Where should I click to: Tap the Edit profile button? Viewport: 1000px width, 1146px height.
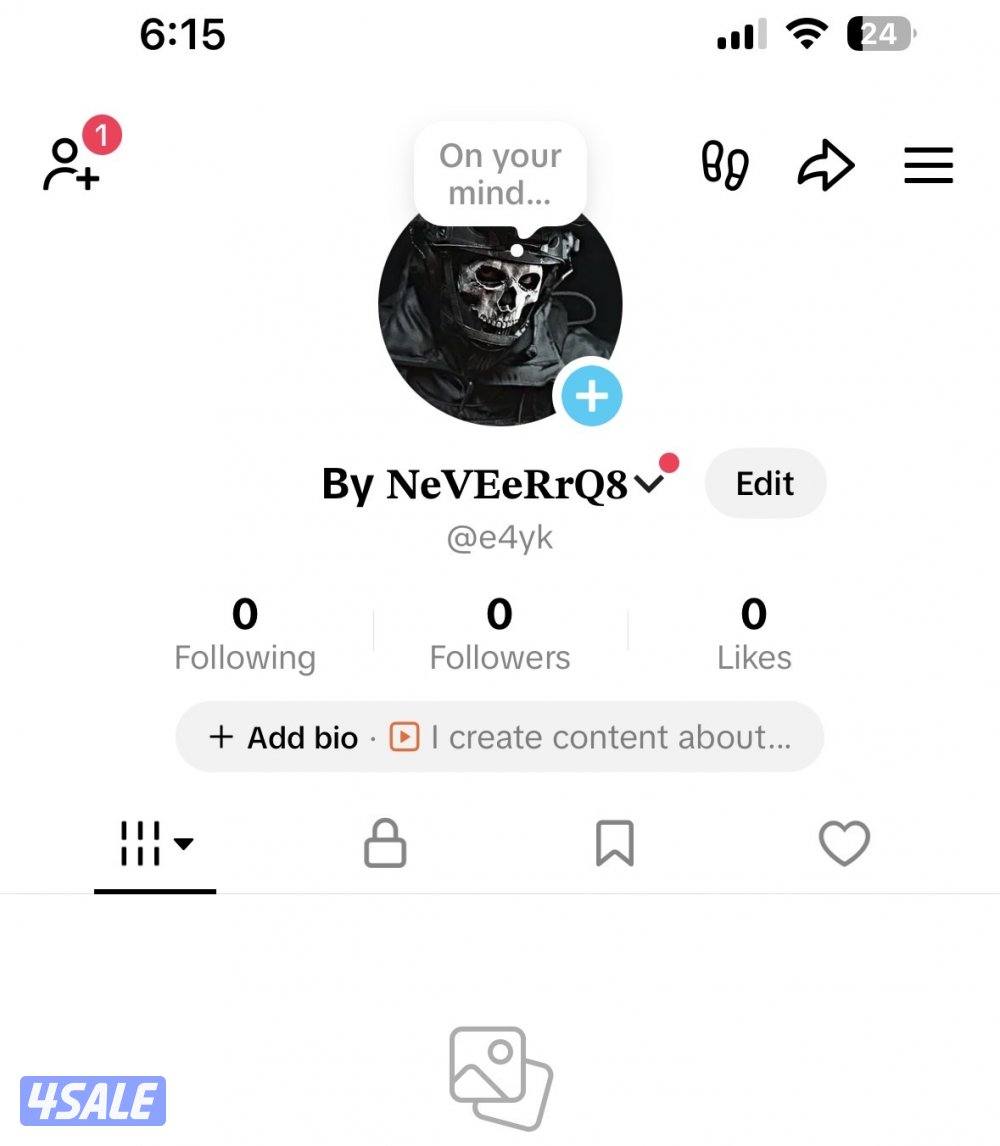(x=765, y=483)
